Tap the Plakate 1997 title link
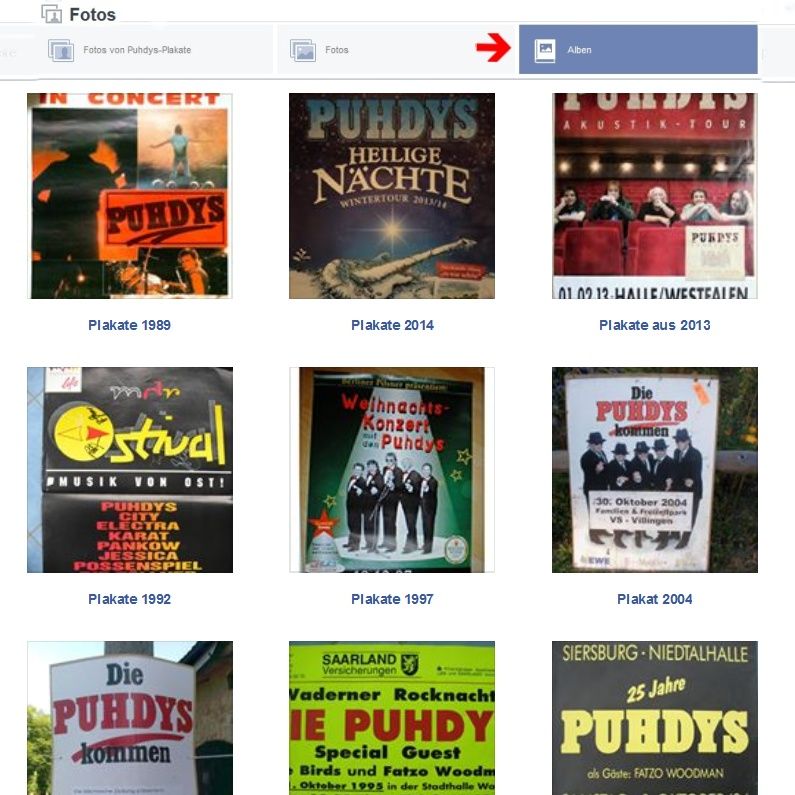Screen dimensions: 795x795 (x=392, y=599)
